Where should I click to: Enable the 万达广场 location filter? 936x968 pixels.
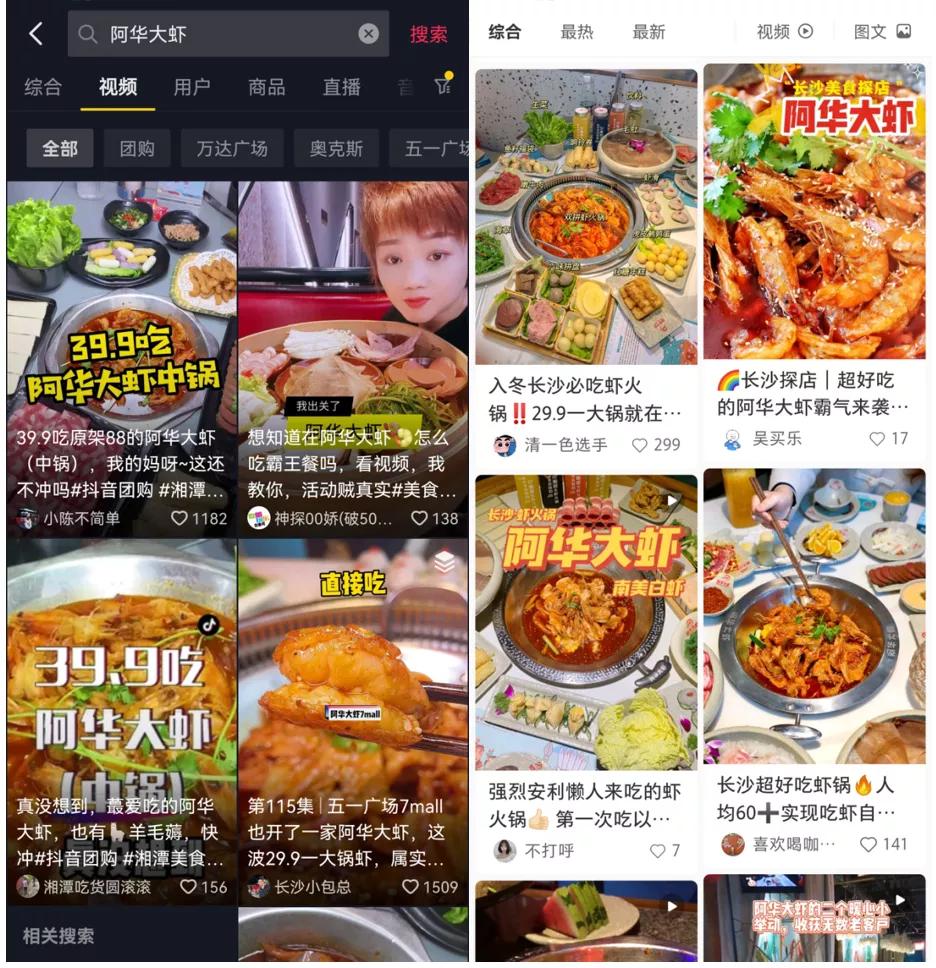[x=231, y=147]
